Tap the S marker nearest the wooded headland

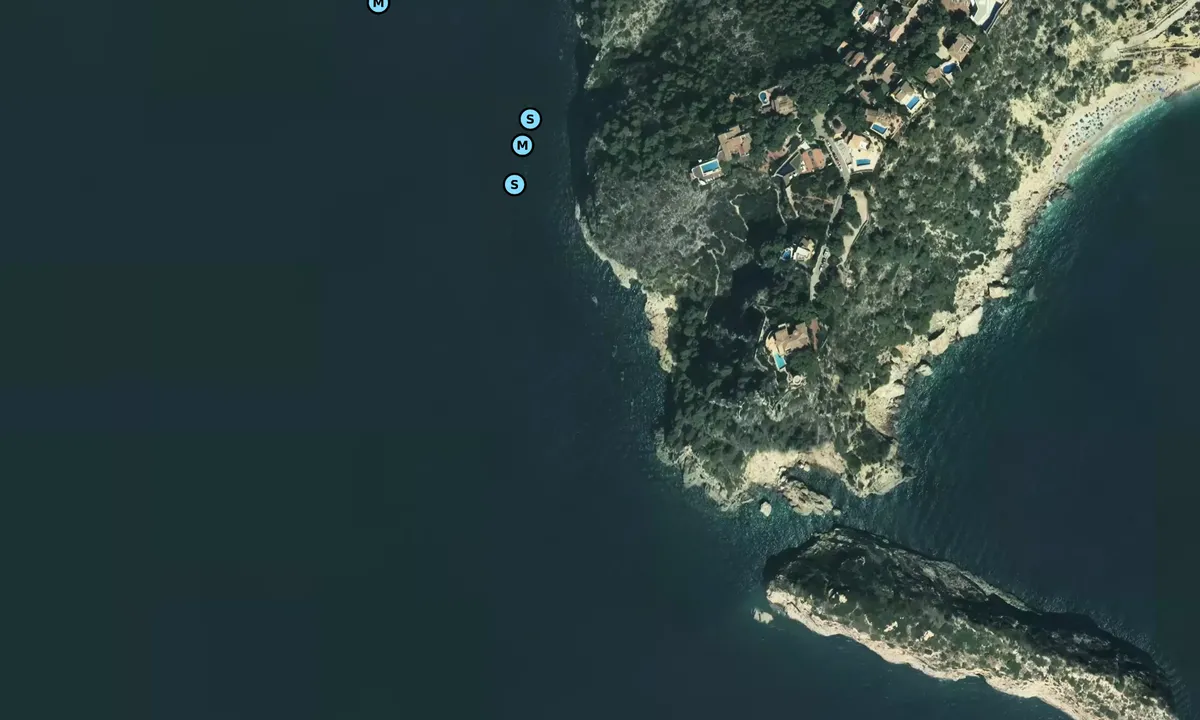pos(530,119)
